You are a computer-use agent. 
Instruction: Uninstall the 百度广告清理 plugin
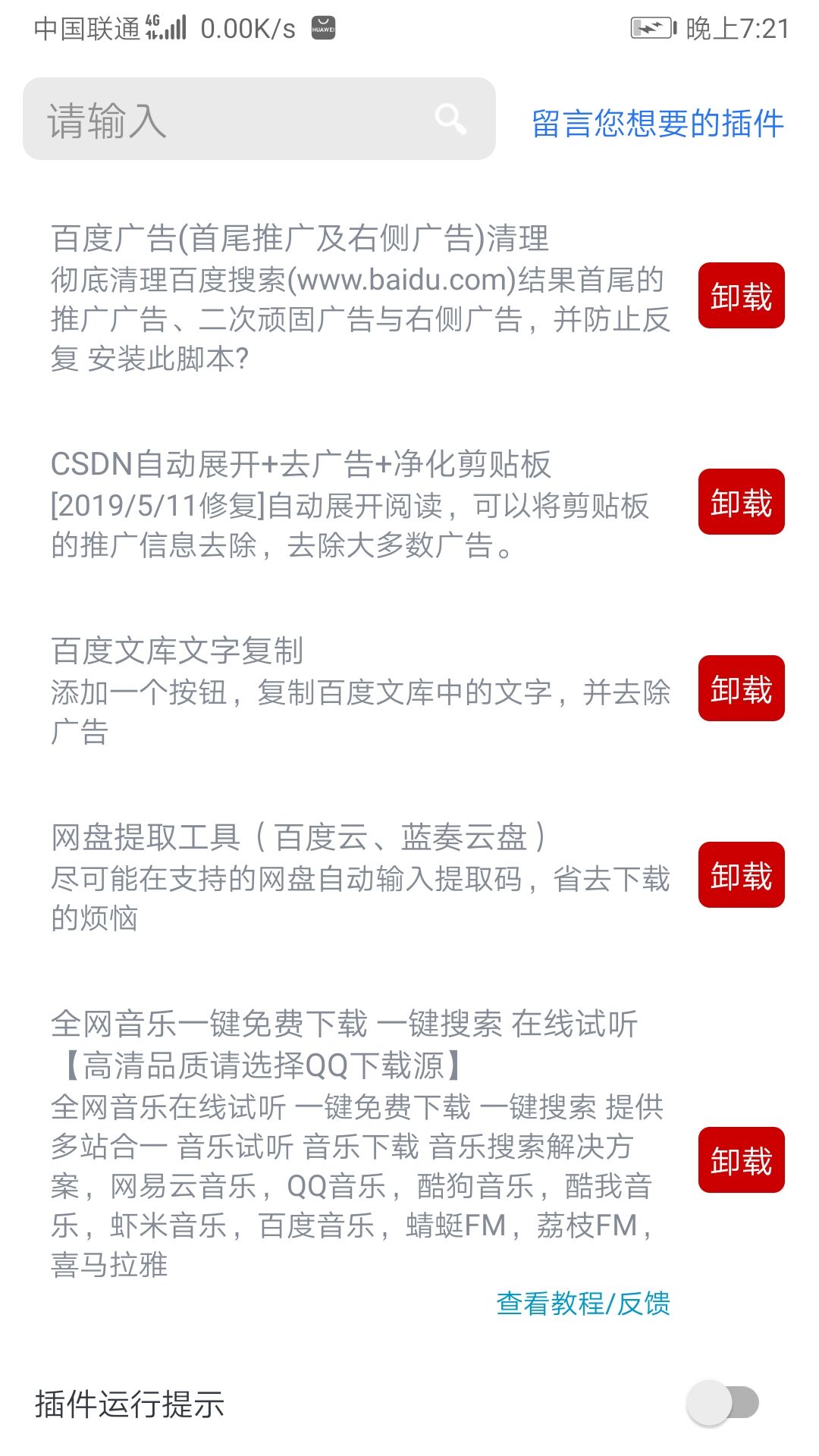[x=740, y=296]
